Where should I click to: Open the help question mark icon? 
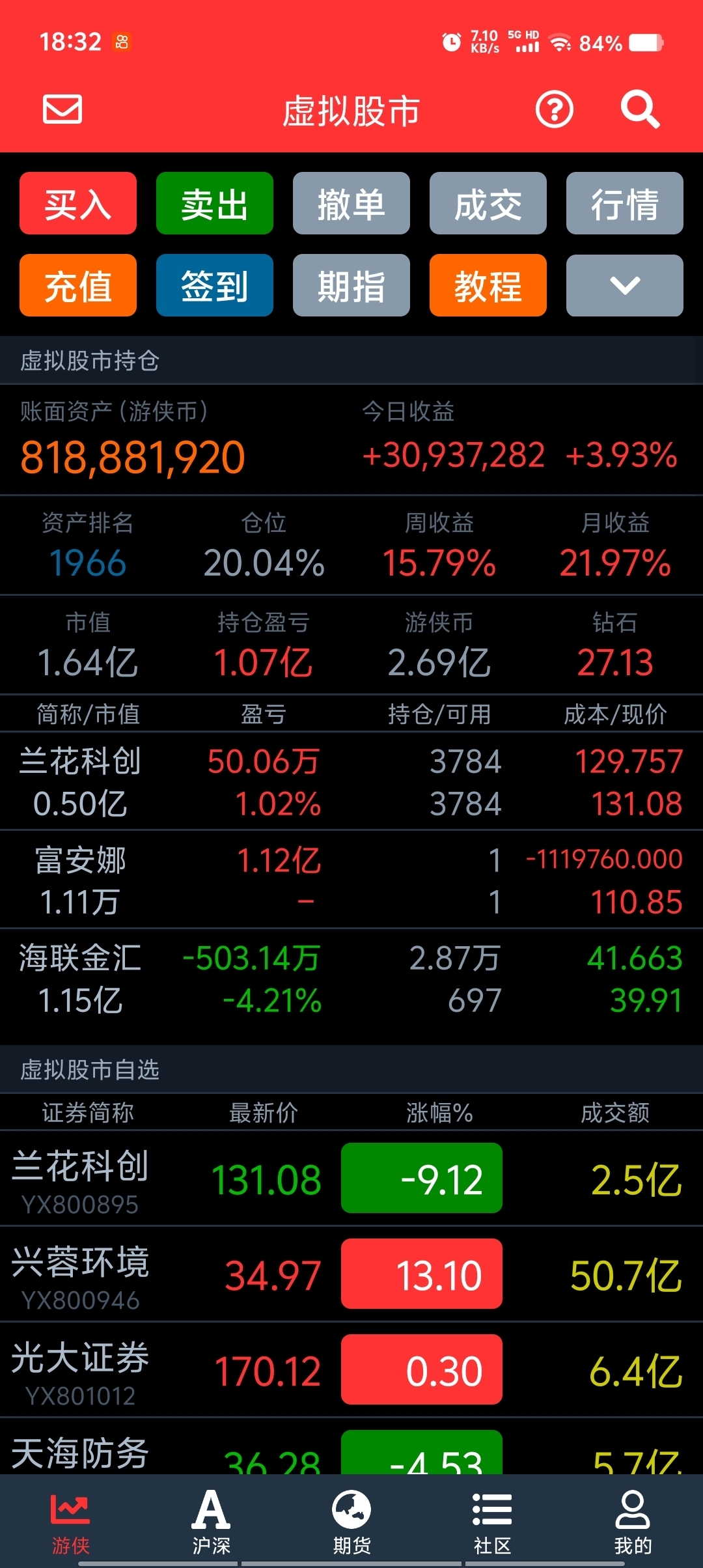tap(554, 109)
